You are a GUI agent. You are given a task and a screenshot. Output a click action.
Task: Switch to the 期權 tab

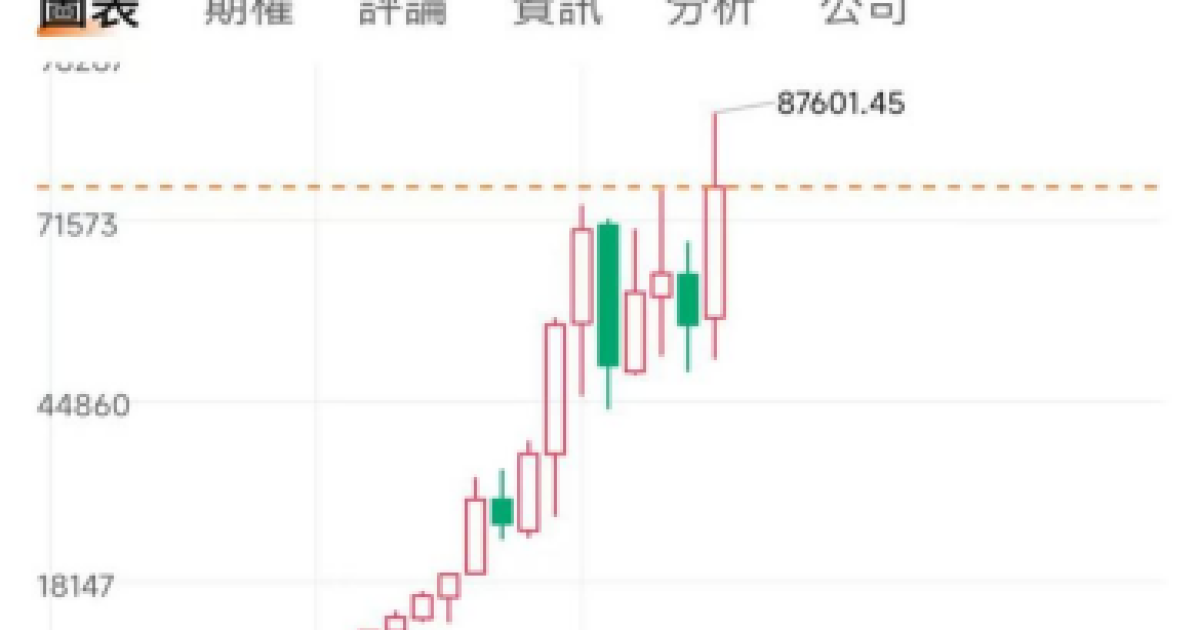click(248, 10)
